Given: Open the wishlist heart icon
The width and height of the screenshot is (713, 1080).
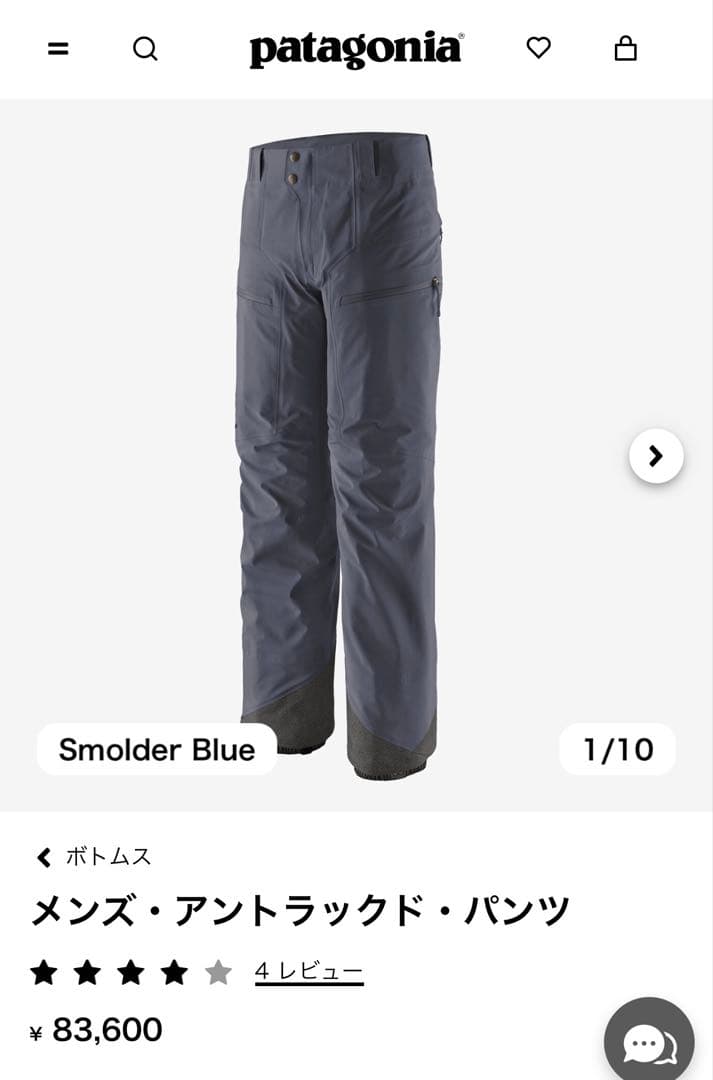Looking at the screenshot, I should (539, 48).
